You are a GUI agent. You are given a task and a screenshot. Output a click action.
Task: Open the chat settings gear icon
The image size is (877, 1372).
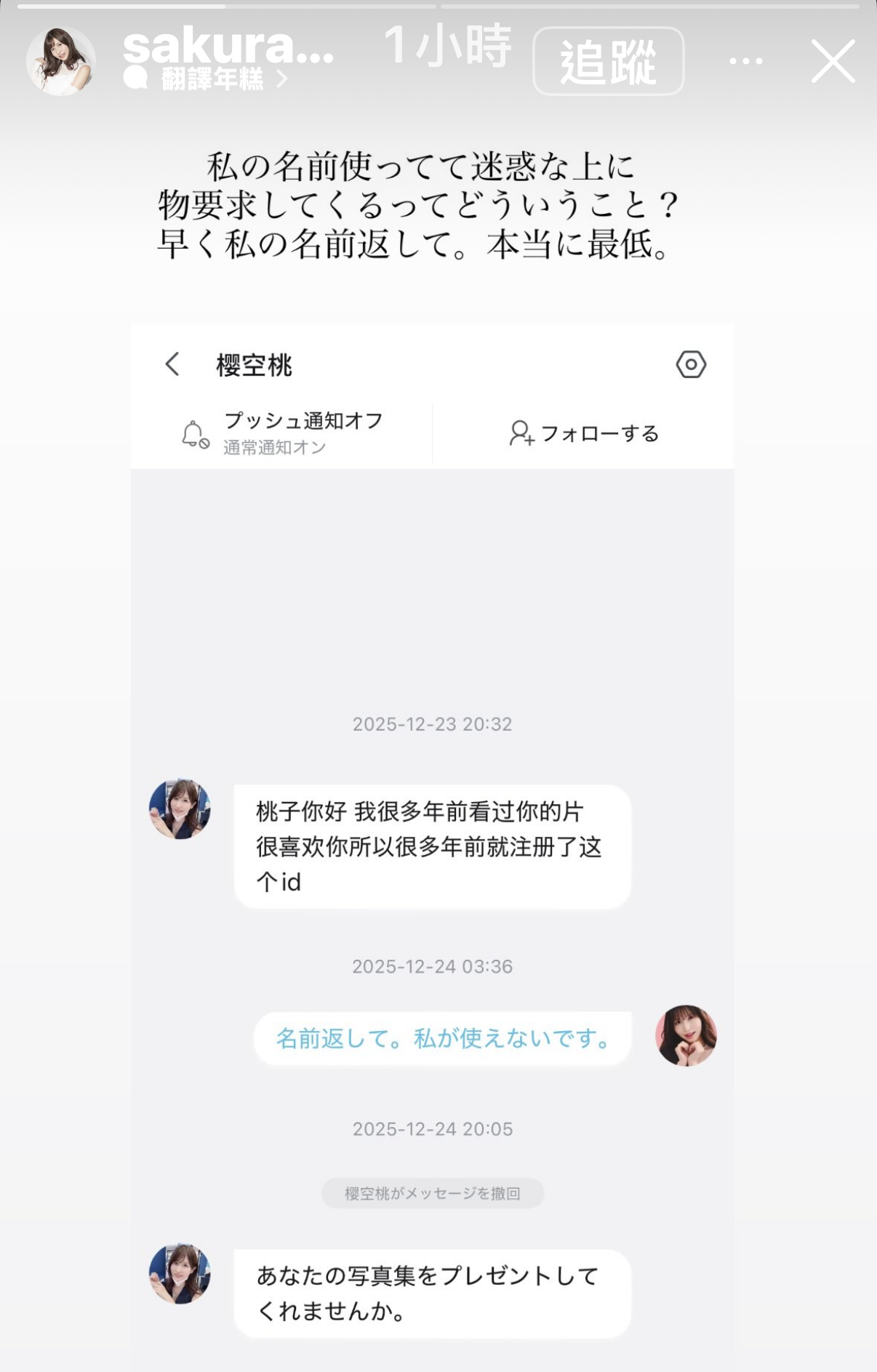click(691, 364)
